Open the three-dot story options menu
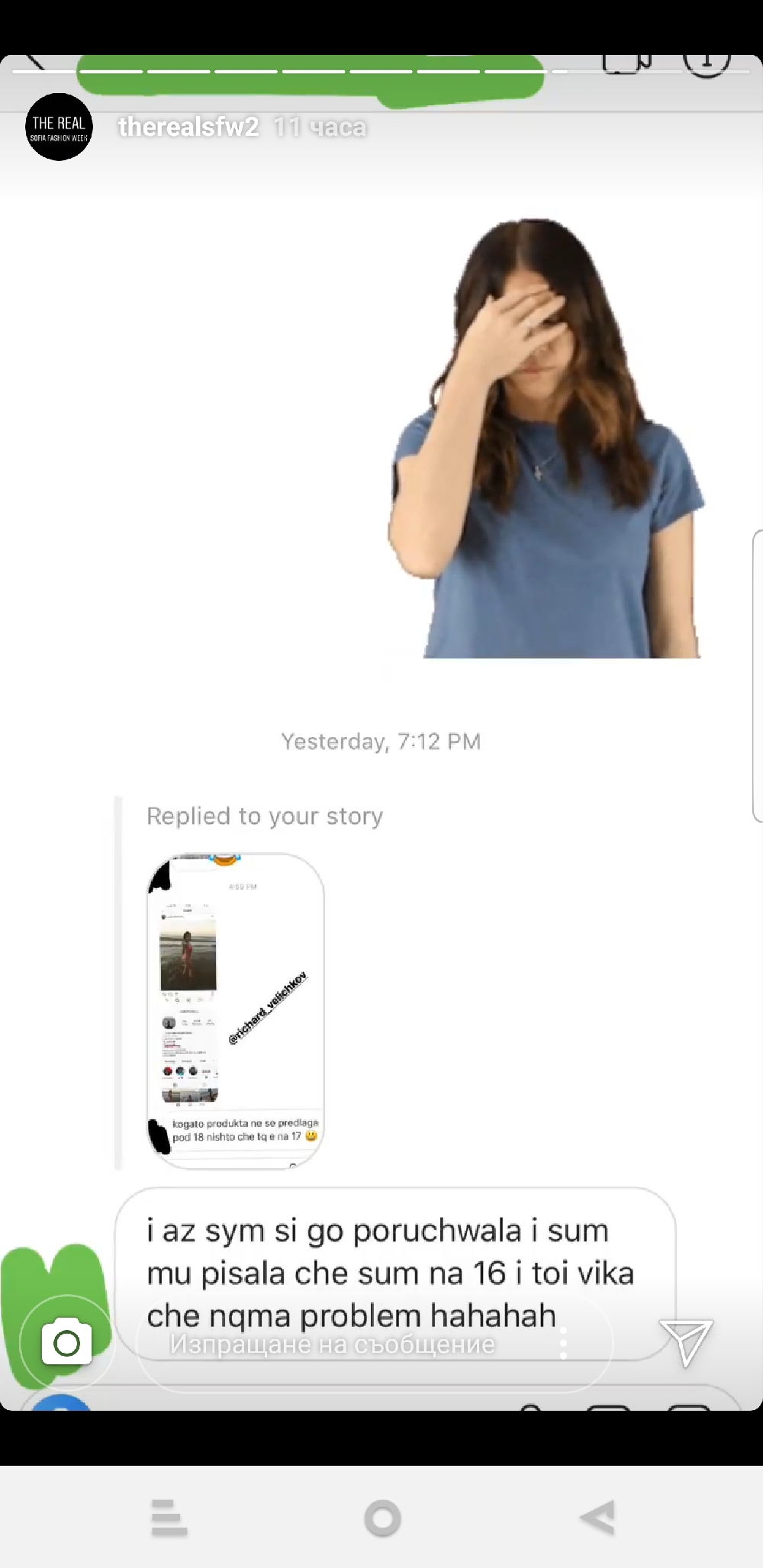 pyautogui.click(x=563, y=1343)
